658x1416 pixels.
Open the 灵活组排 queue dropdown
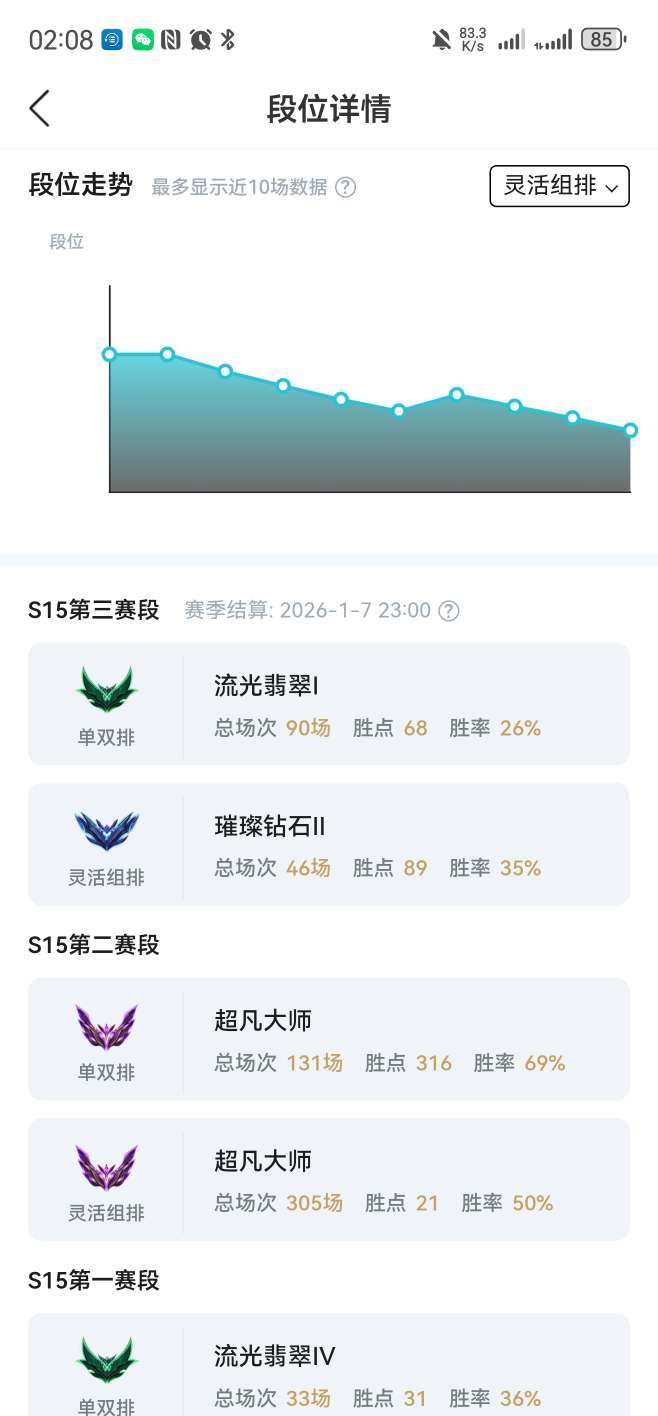(x=559, y=186)
